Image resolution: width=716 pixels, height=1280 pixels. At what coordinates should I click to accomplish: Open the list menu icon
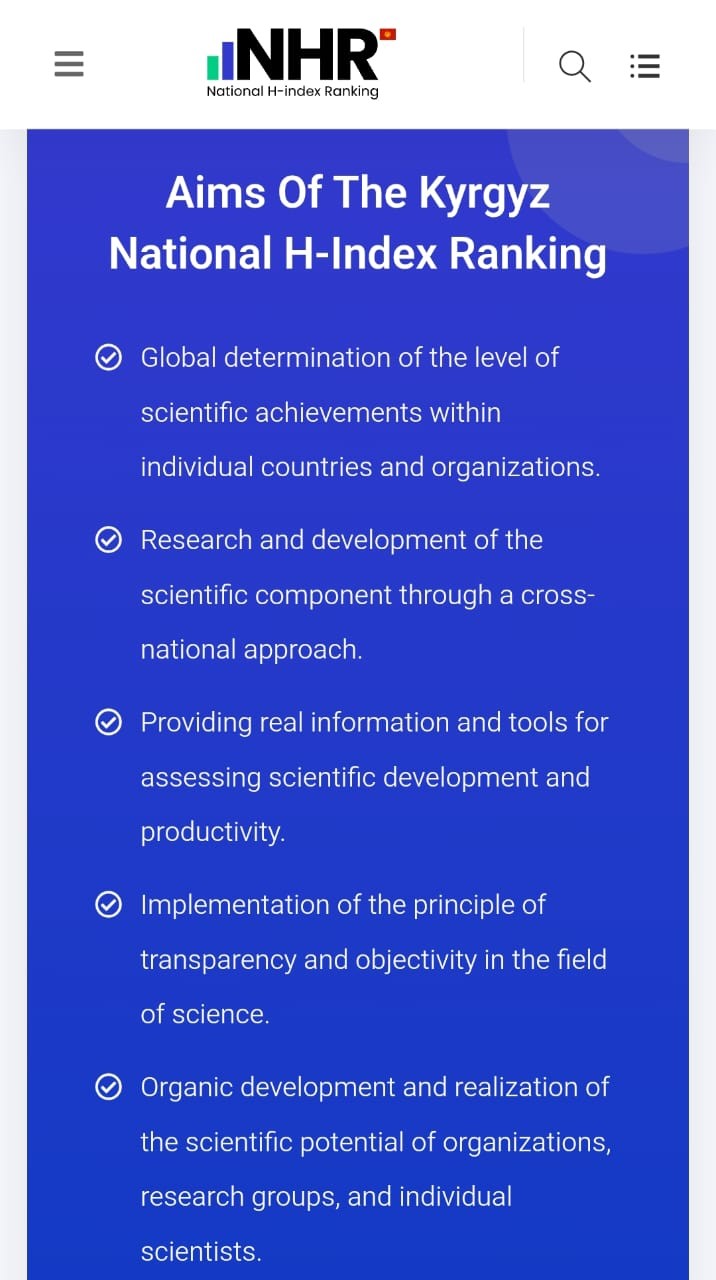coord(645,66)
